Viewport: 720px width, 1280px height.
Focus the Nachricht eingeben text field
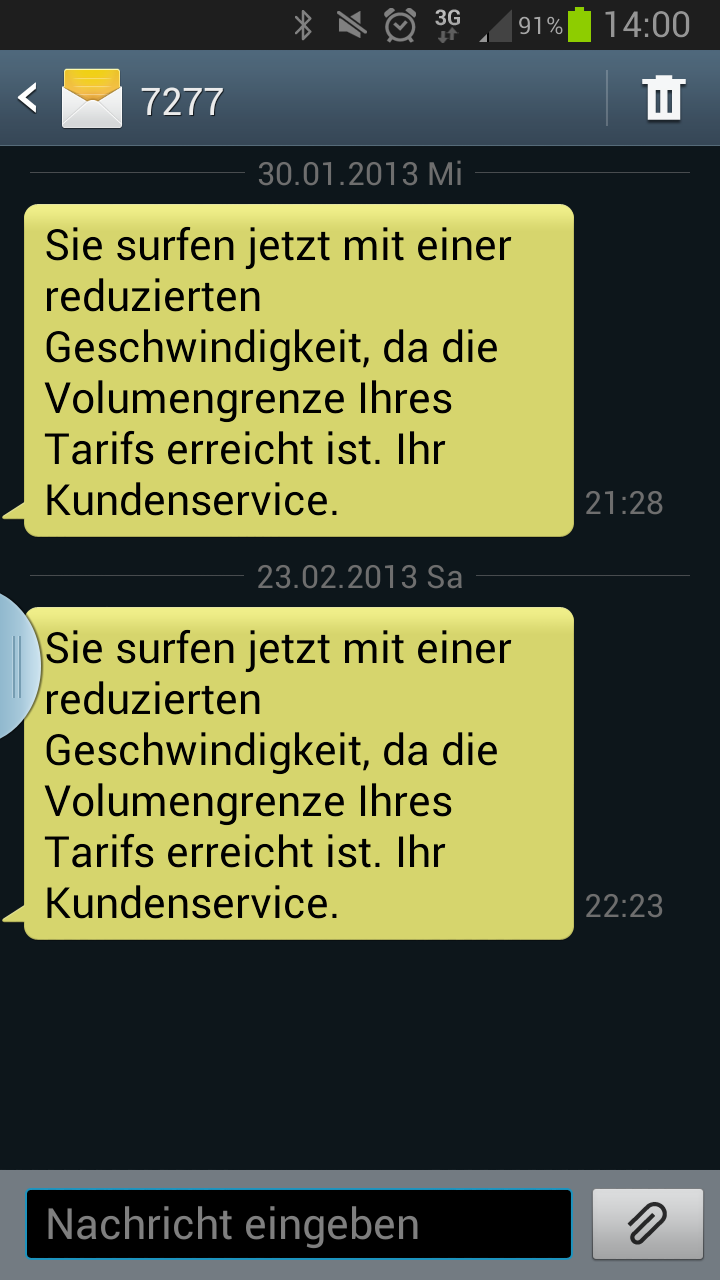tap(298, 1224)
